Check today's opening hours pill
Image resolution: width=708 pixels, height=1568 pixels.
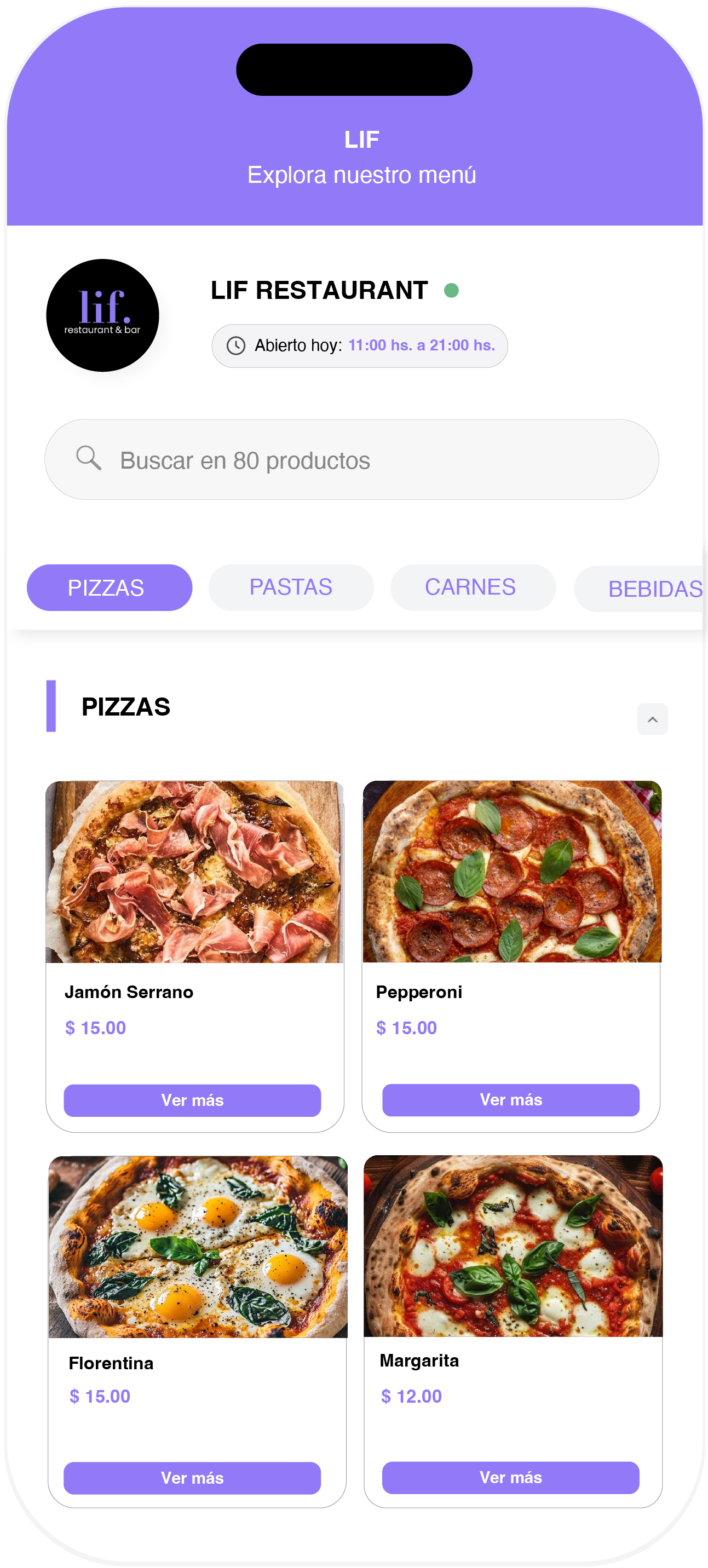(x=360, y=346)
